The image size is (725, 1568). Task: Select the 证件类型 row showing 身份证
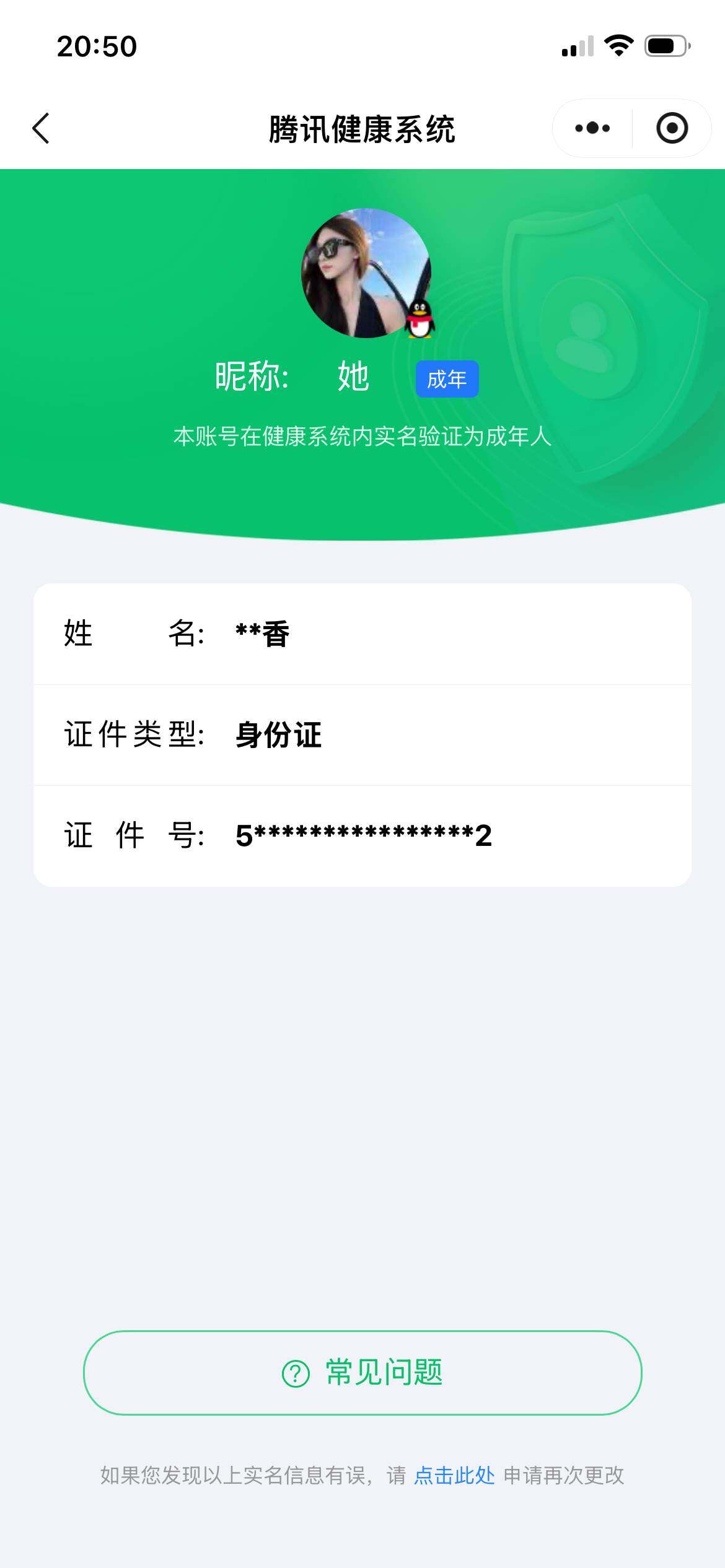click(362, 734)
